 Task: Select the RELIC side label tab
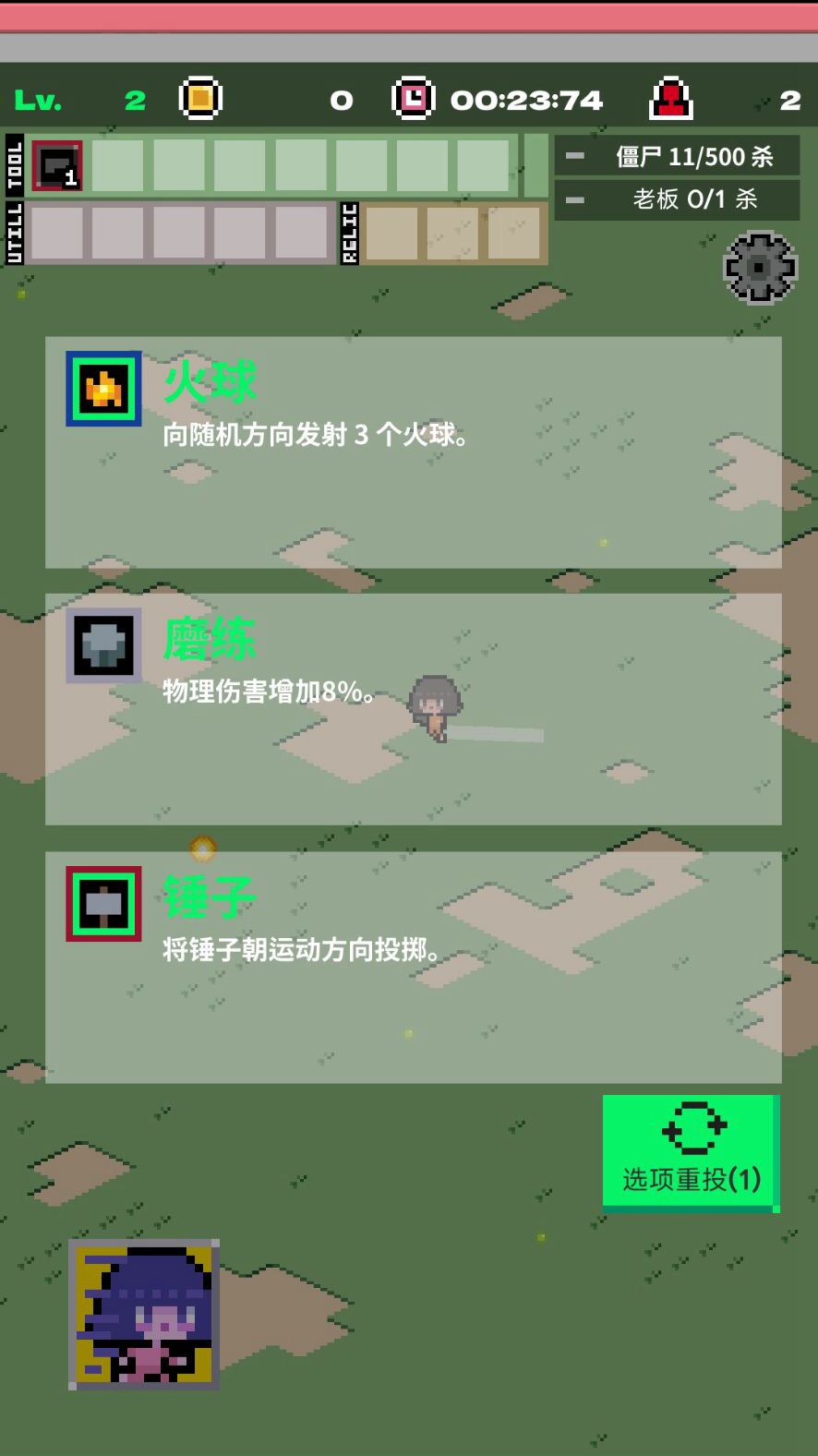351,234
